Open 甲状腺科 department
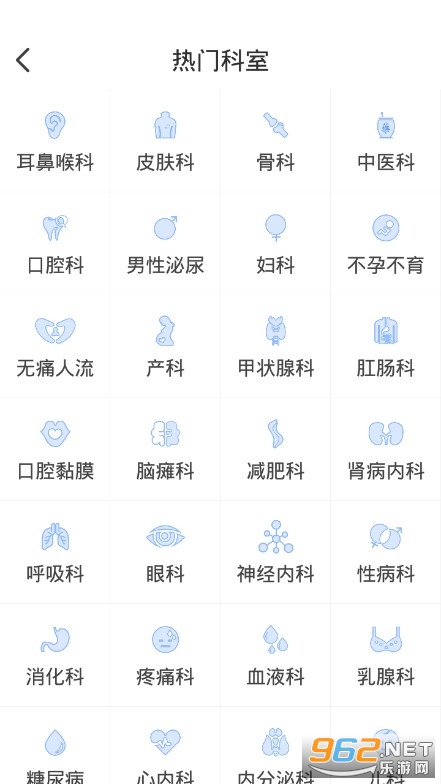 click(x=275, y=347)
